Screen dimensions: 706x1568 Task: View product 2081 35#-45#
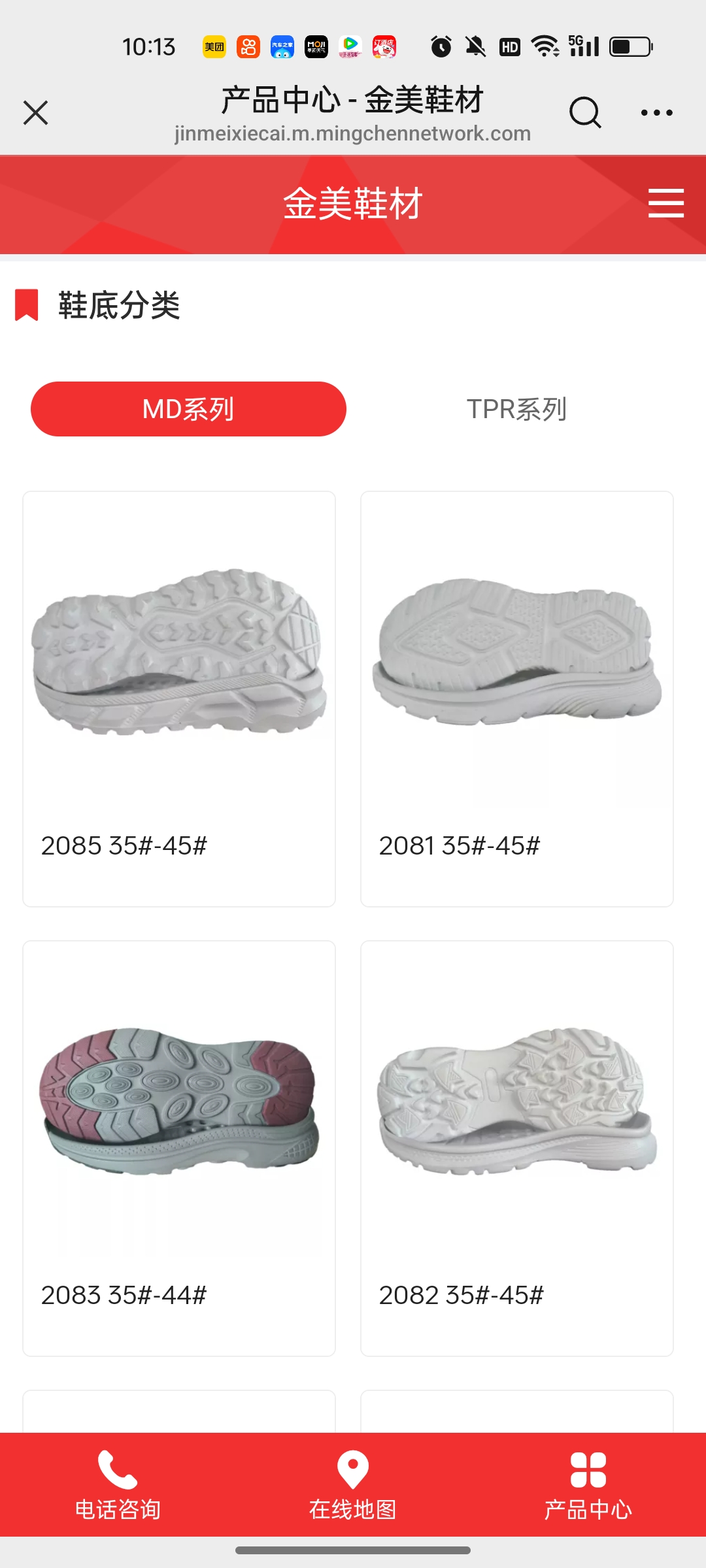click(x=516, y=698)
